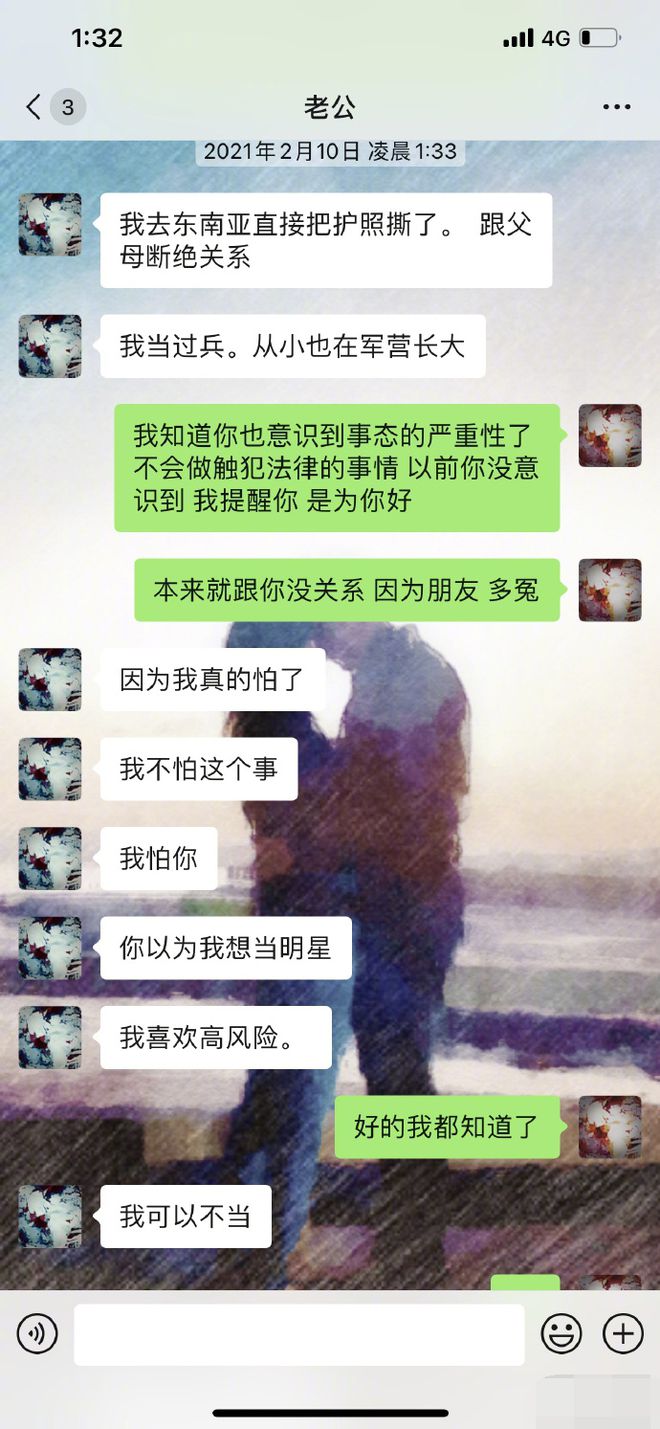This screenshot has height=1429, width=660.
Task: Switch to voice message input
Action: point(37,1334)
